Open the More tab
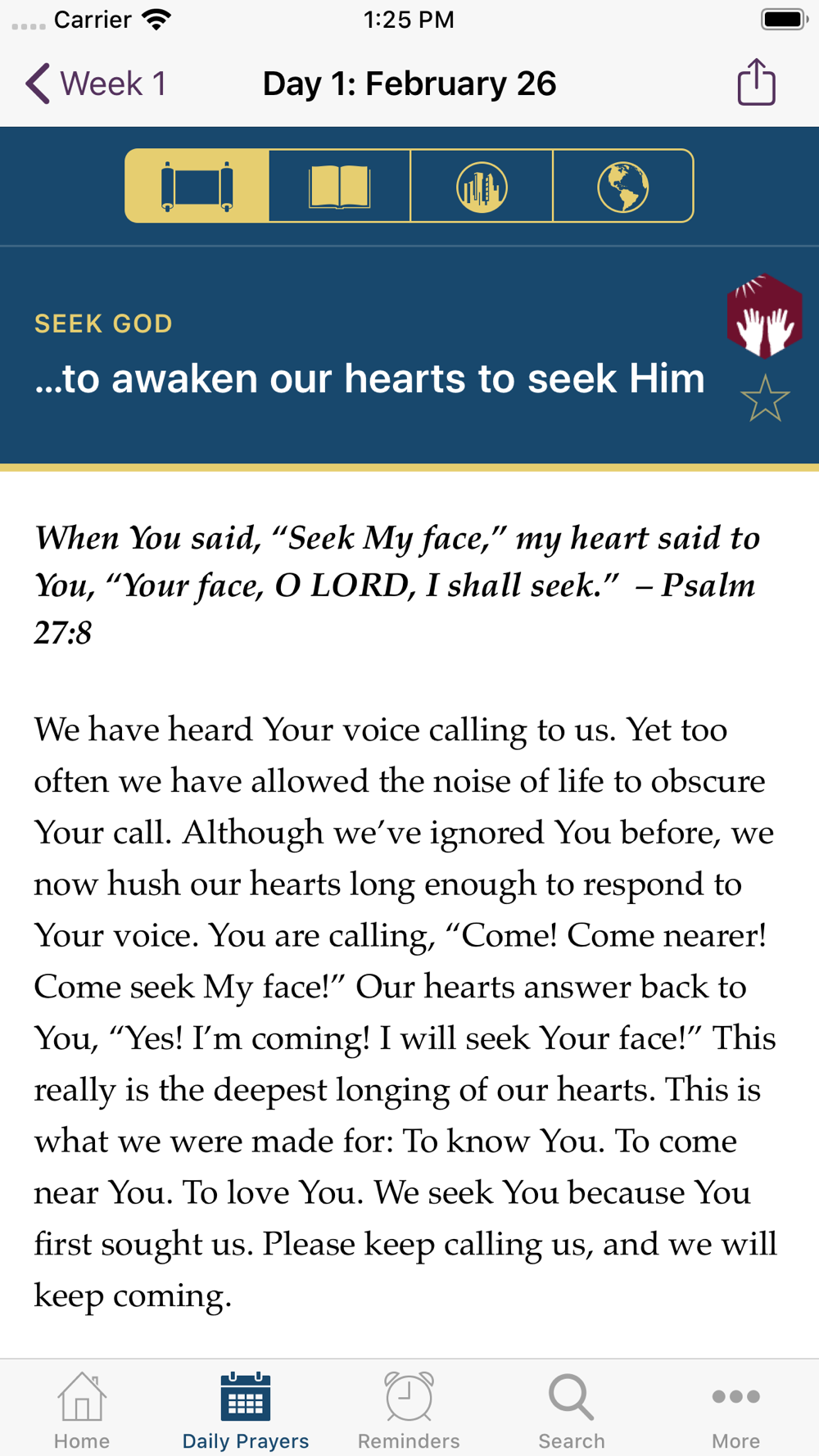This screenshot has width=819, height=1456. [735, 1410]
